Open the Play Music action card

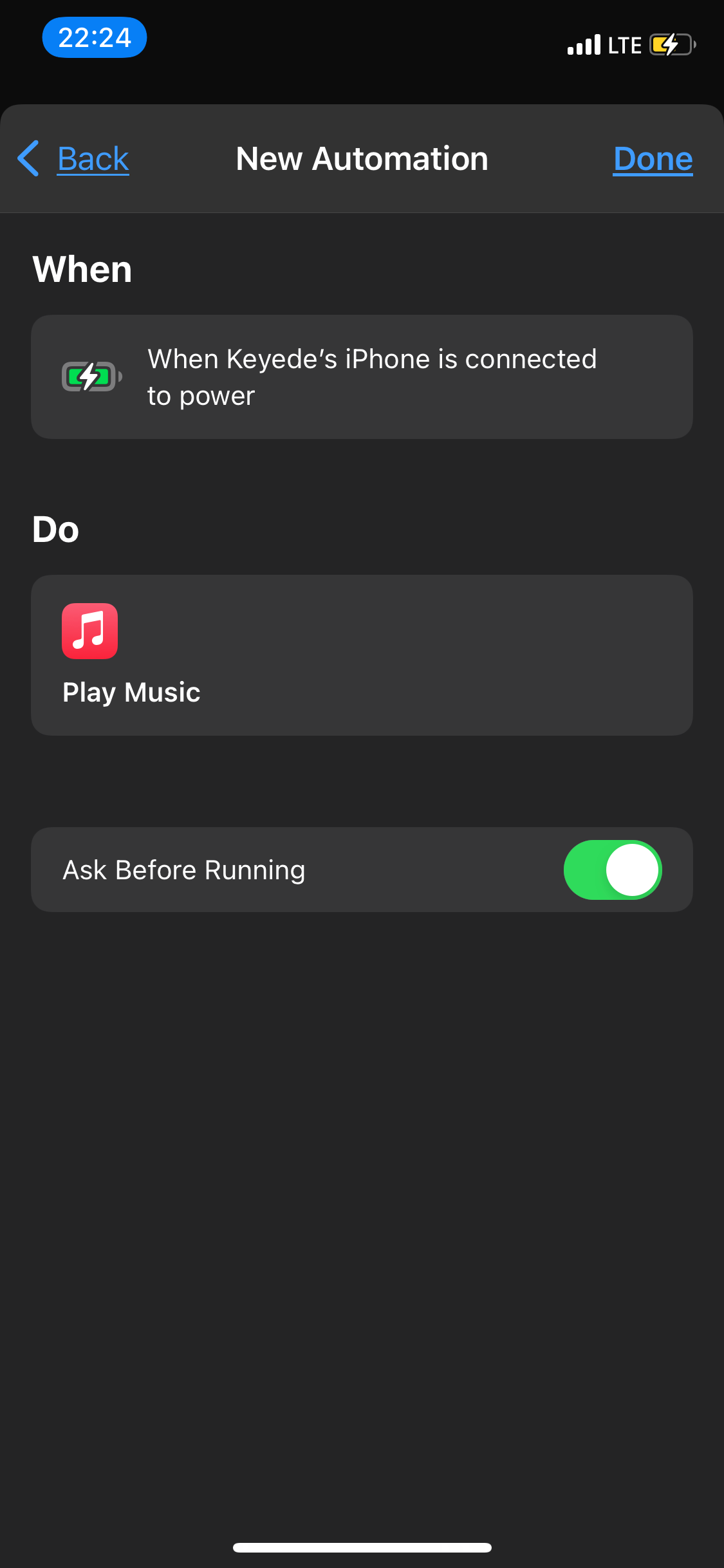(x=362, y=655)
